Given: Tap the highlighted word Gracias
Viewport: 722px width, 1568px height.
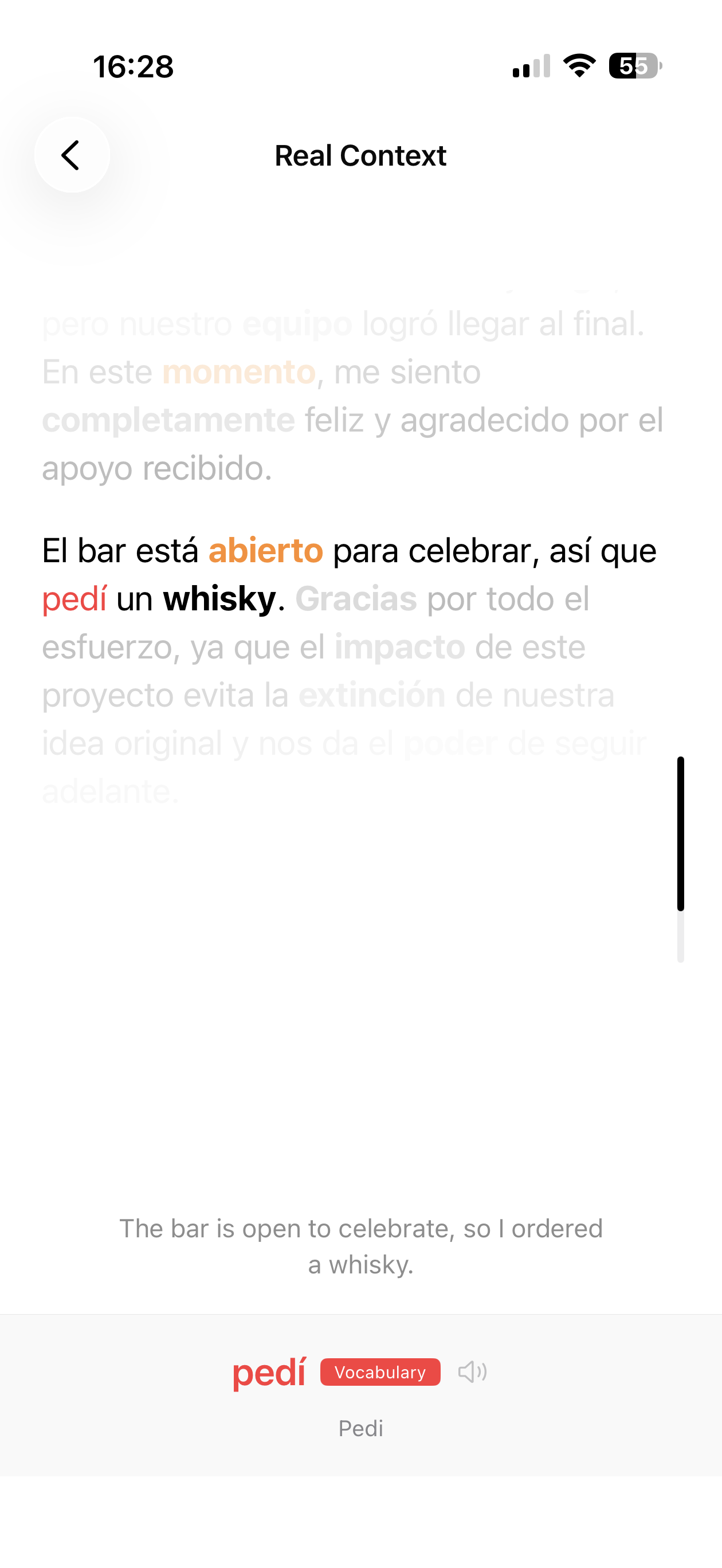Looking at the screenshot, I should tap(356, 599).
